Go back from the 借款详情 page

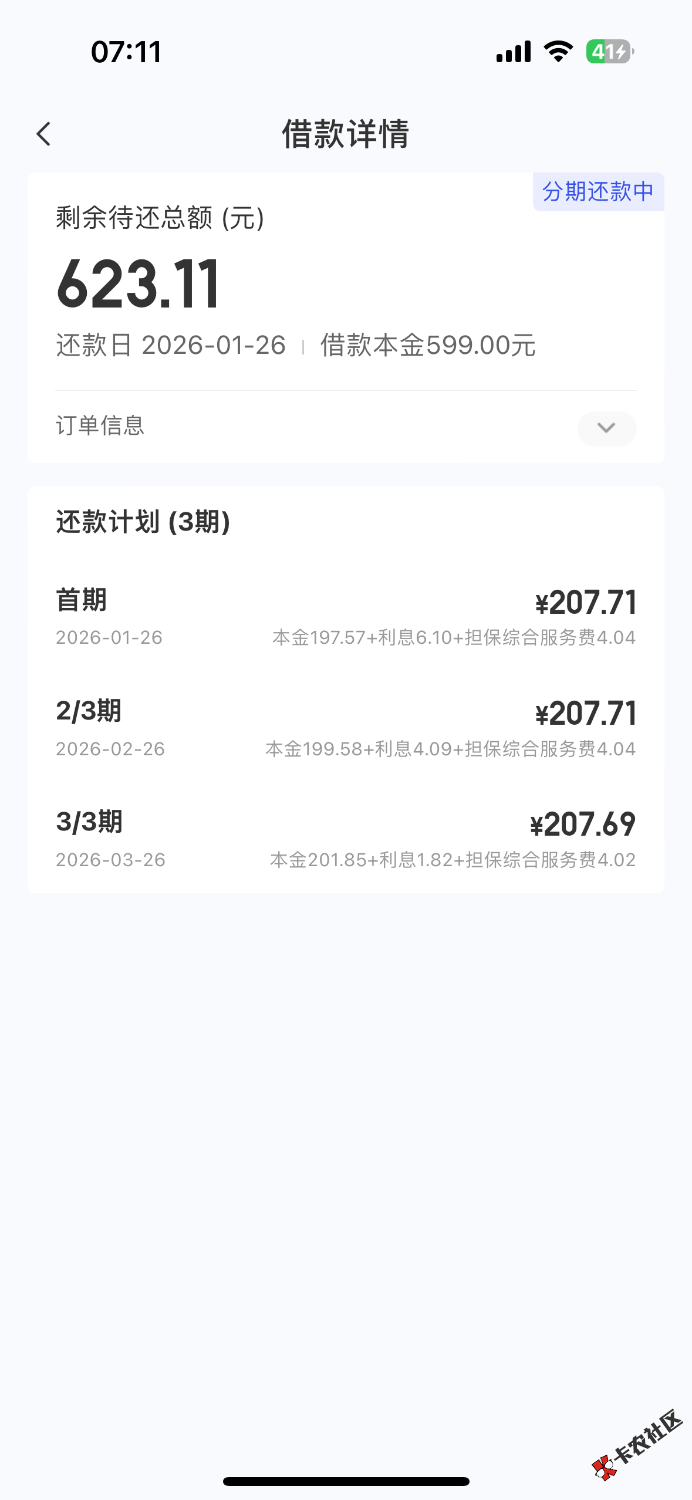[x=43, y=134]
